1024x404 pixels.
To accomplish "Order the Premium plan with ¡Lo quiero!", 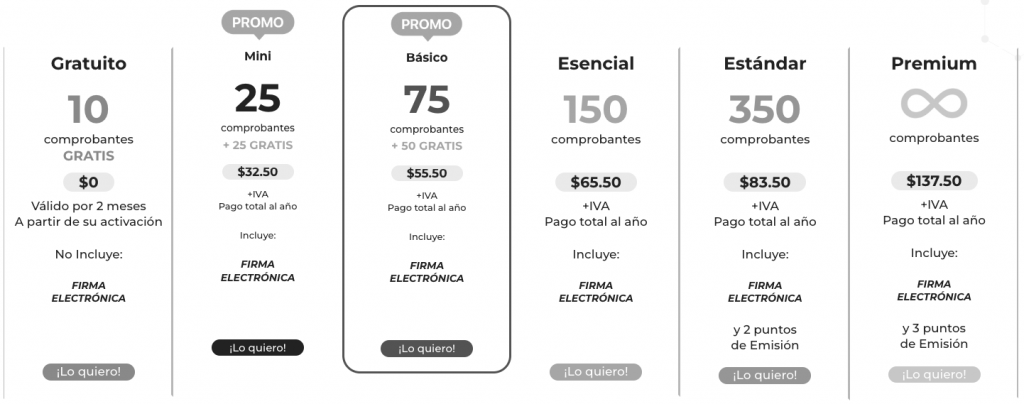I will click(x=934, y=375).
